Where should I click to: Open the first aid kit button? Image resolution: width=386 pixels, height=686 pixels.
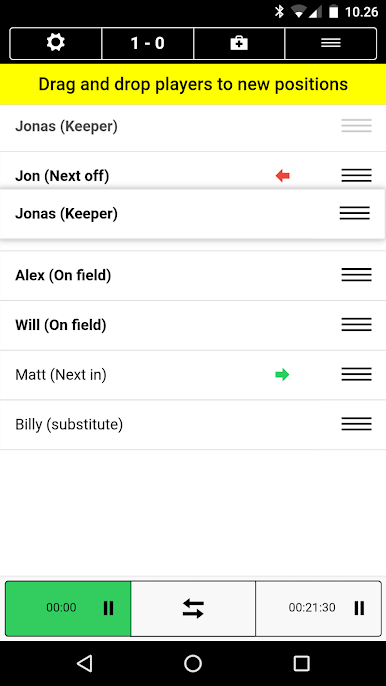pyautogui.click(x=239, y=43)
